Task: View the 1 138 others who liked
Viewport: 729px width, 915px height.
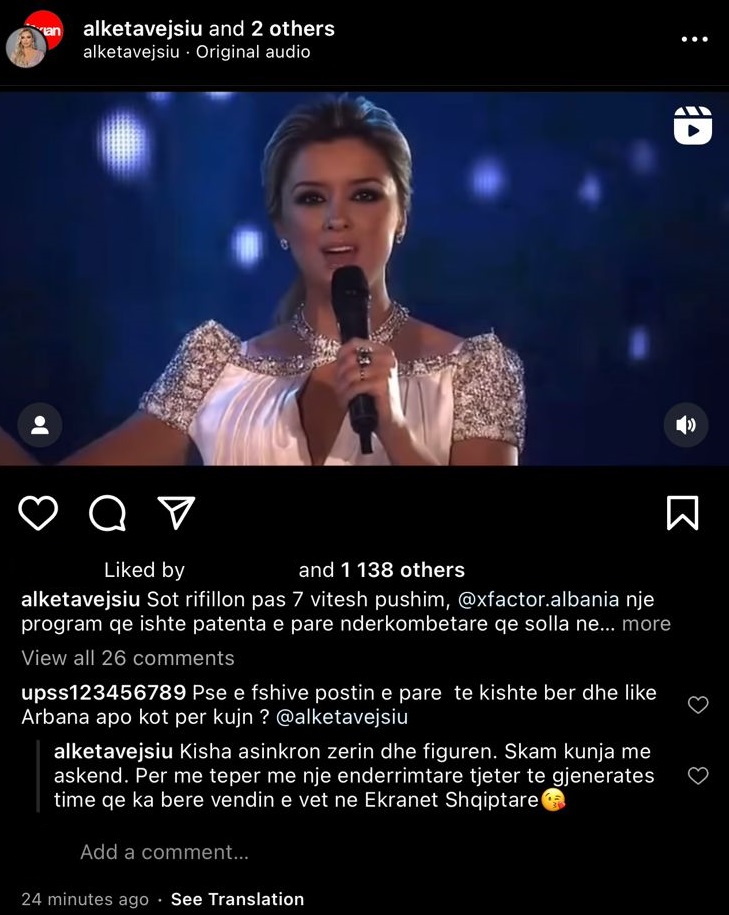Action: (401, 570)
